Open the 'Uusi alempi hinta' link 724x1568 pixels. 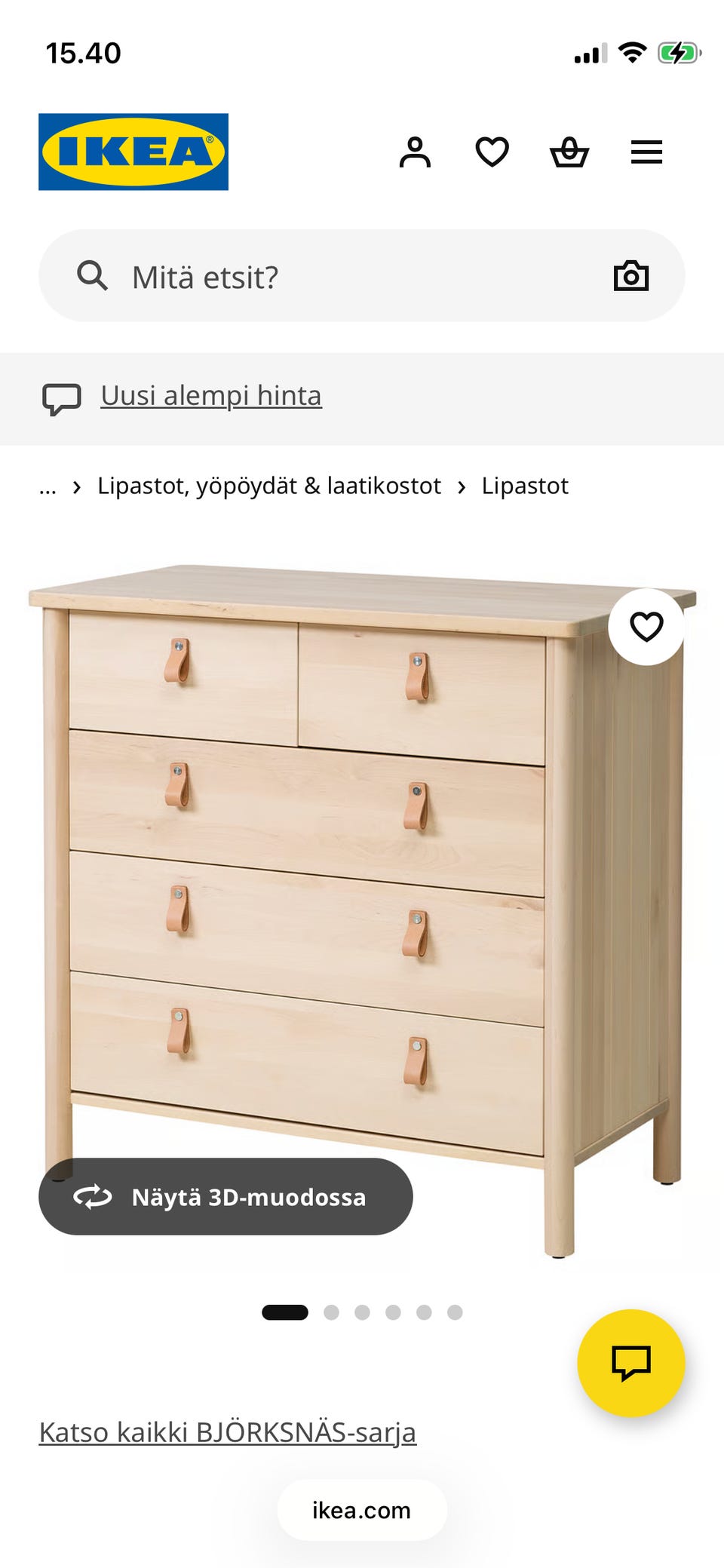tap(211, 396)
